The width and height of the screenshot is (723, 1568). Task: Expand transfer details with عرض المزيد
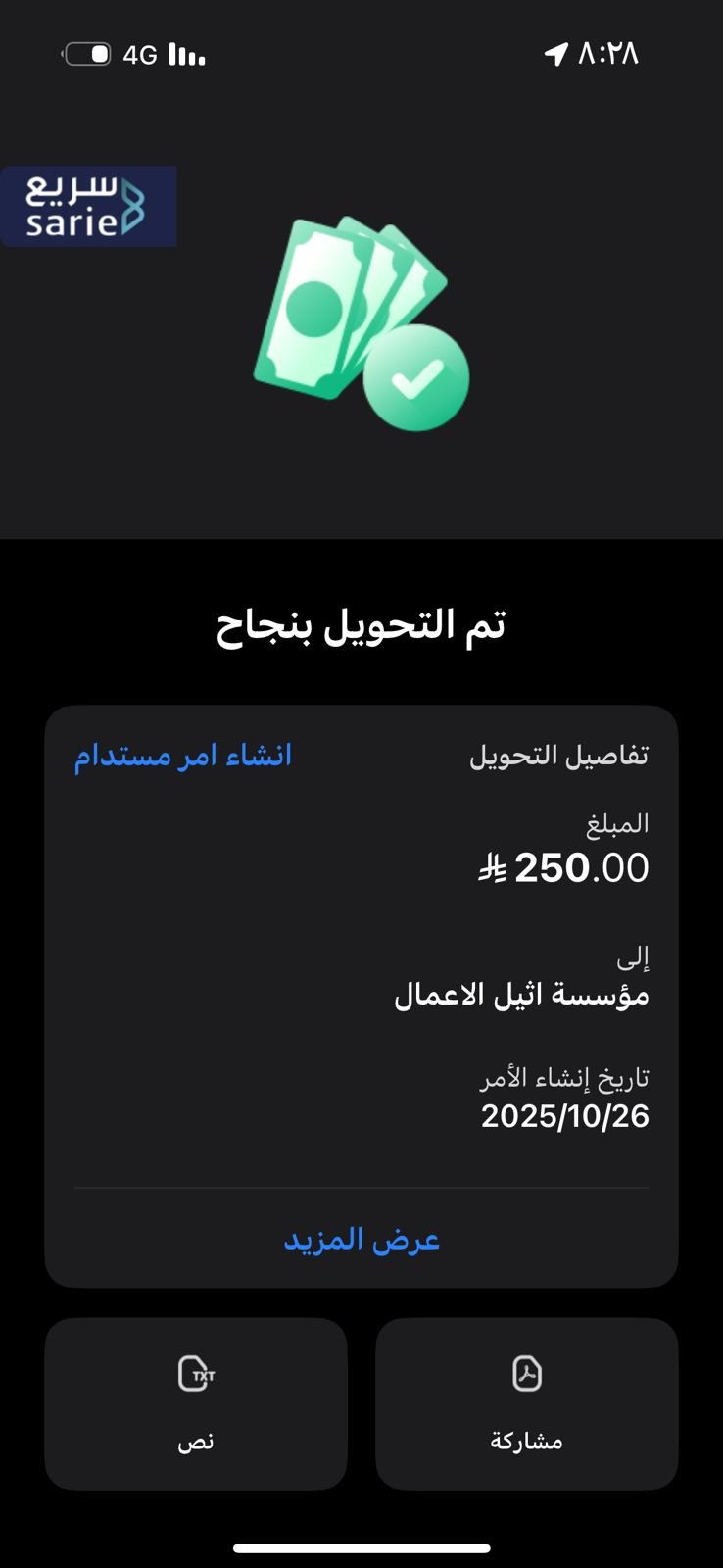361,1240
